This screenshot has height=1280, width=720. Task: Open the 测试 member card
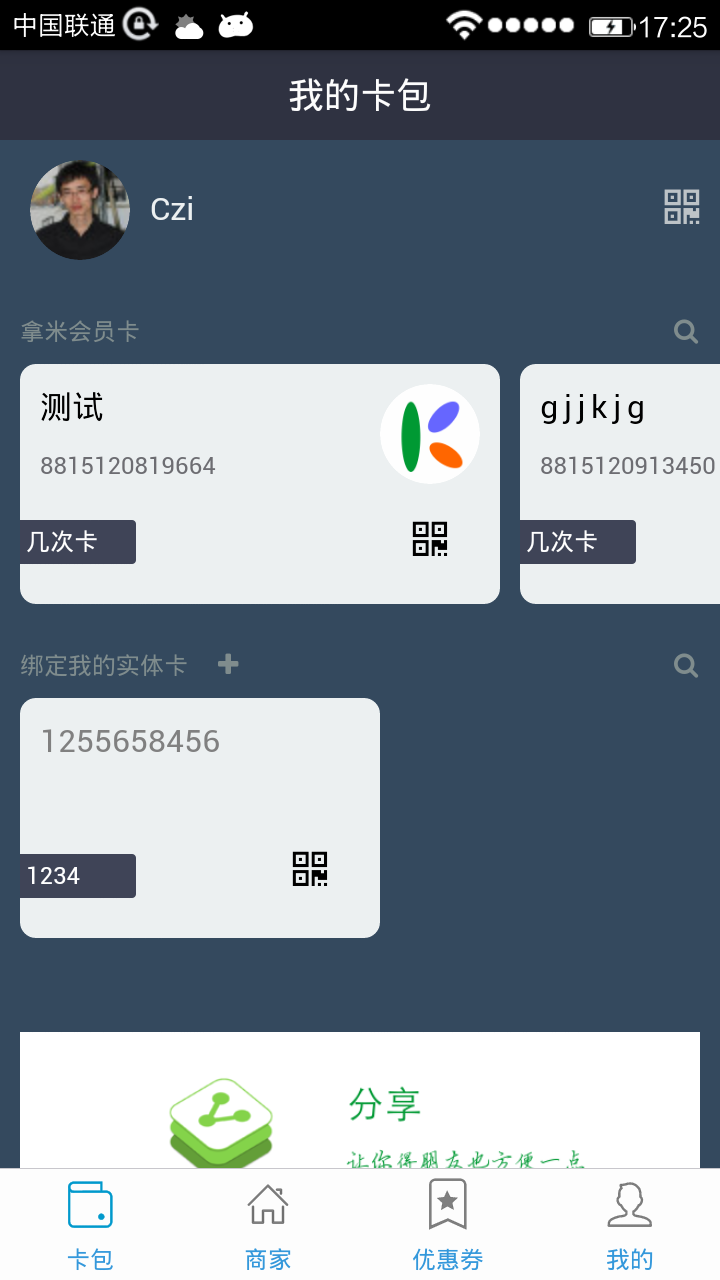coord(260,484)
